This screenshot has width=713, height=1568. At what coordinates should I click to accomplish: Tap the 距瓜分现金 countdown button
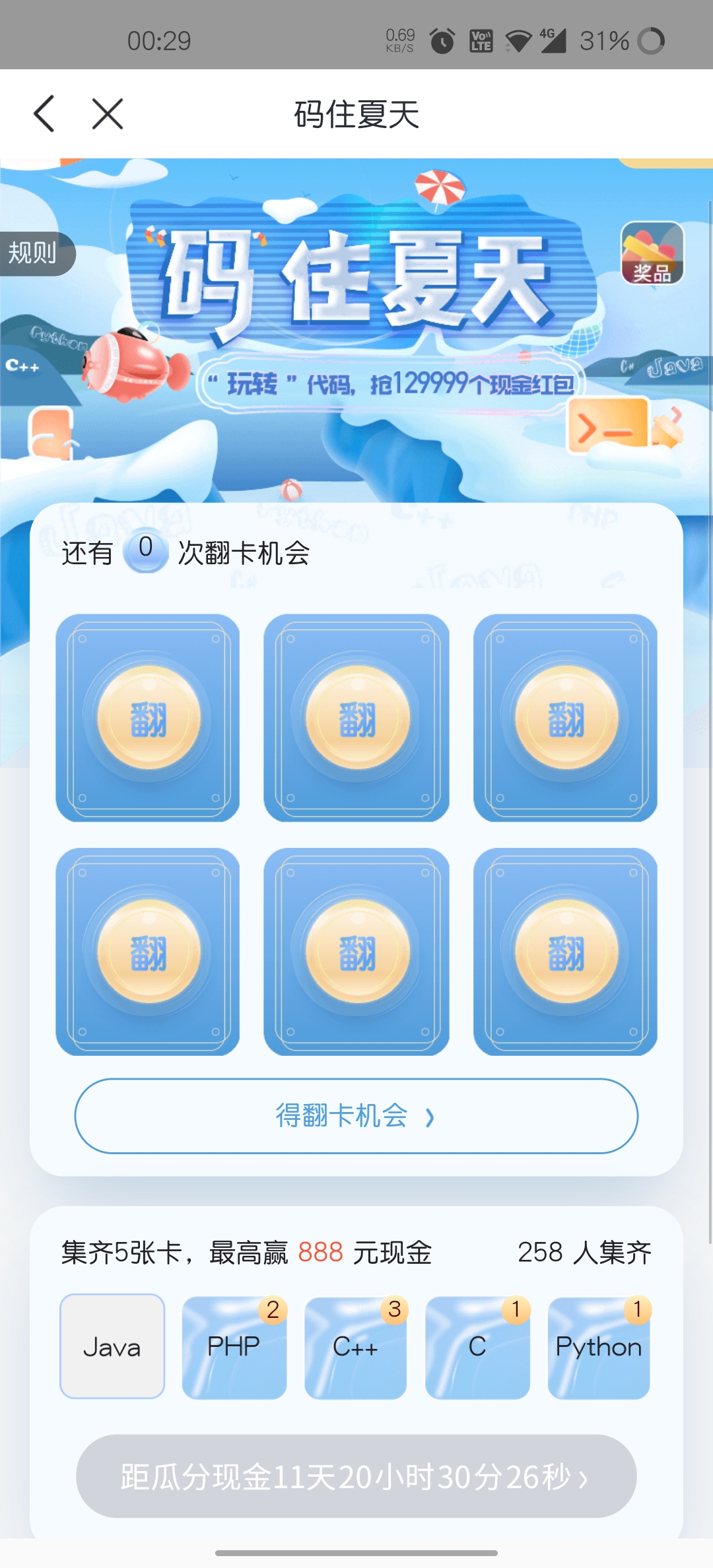click(x=356, y=1476)
